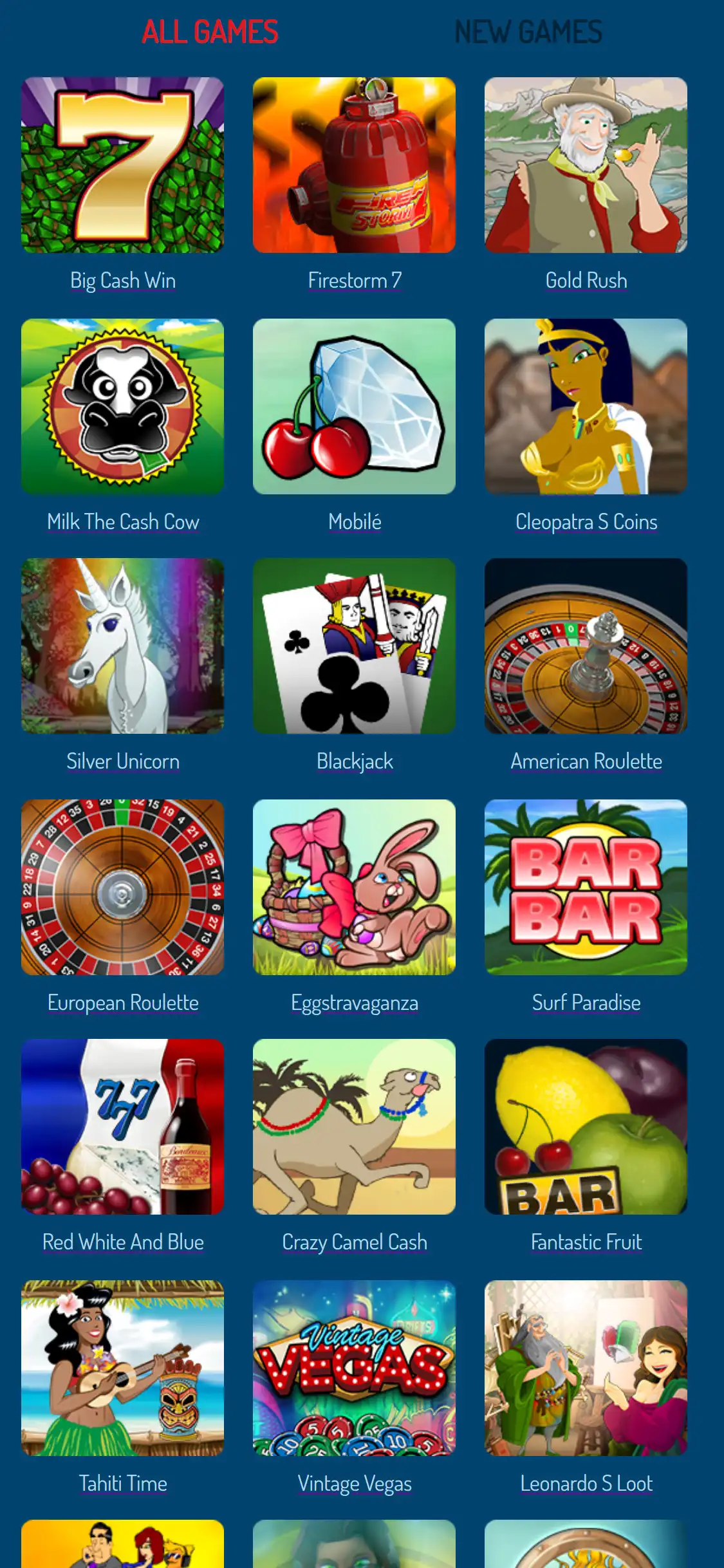This screenshot has width=724, height=1568.
Task: Open Cleopatra S Coins game tile
Action: tap(586, 406)
